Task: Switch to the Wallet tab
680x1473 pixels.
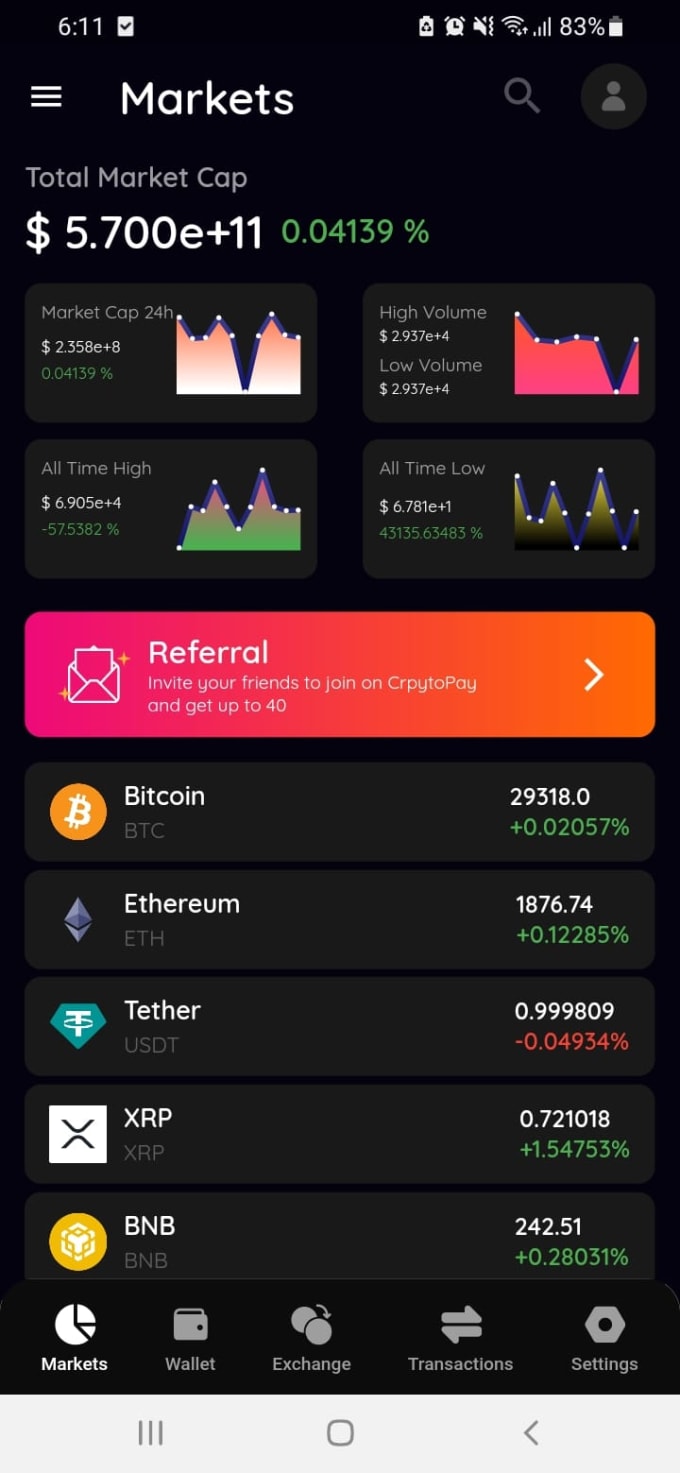Action: (x=190, y=1338)
